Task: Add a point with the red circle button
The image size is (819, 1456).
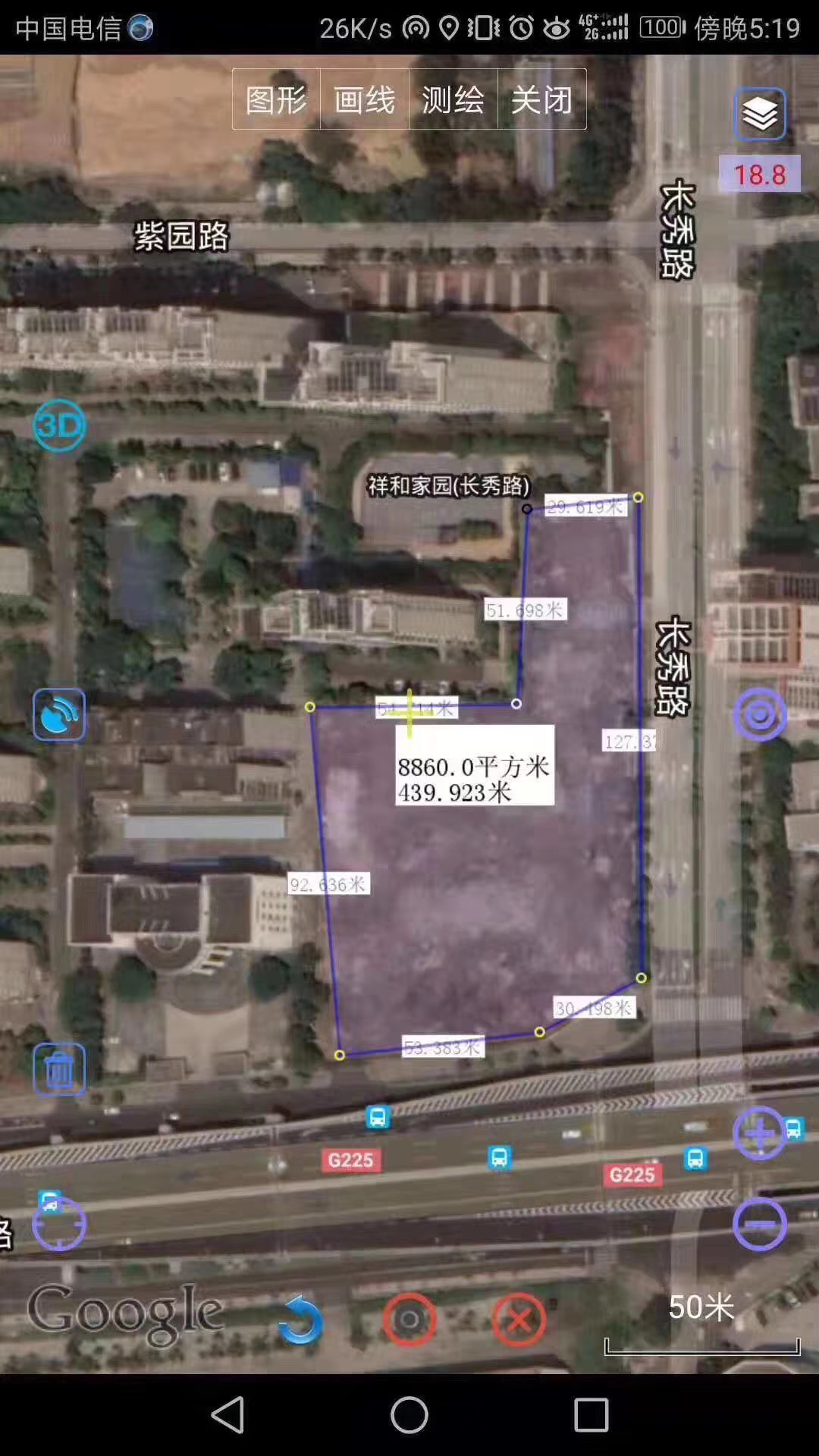Action: (x=409, y=1320)
